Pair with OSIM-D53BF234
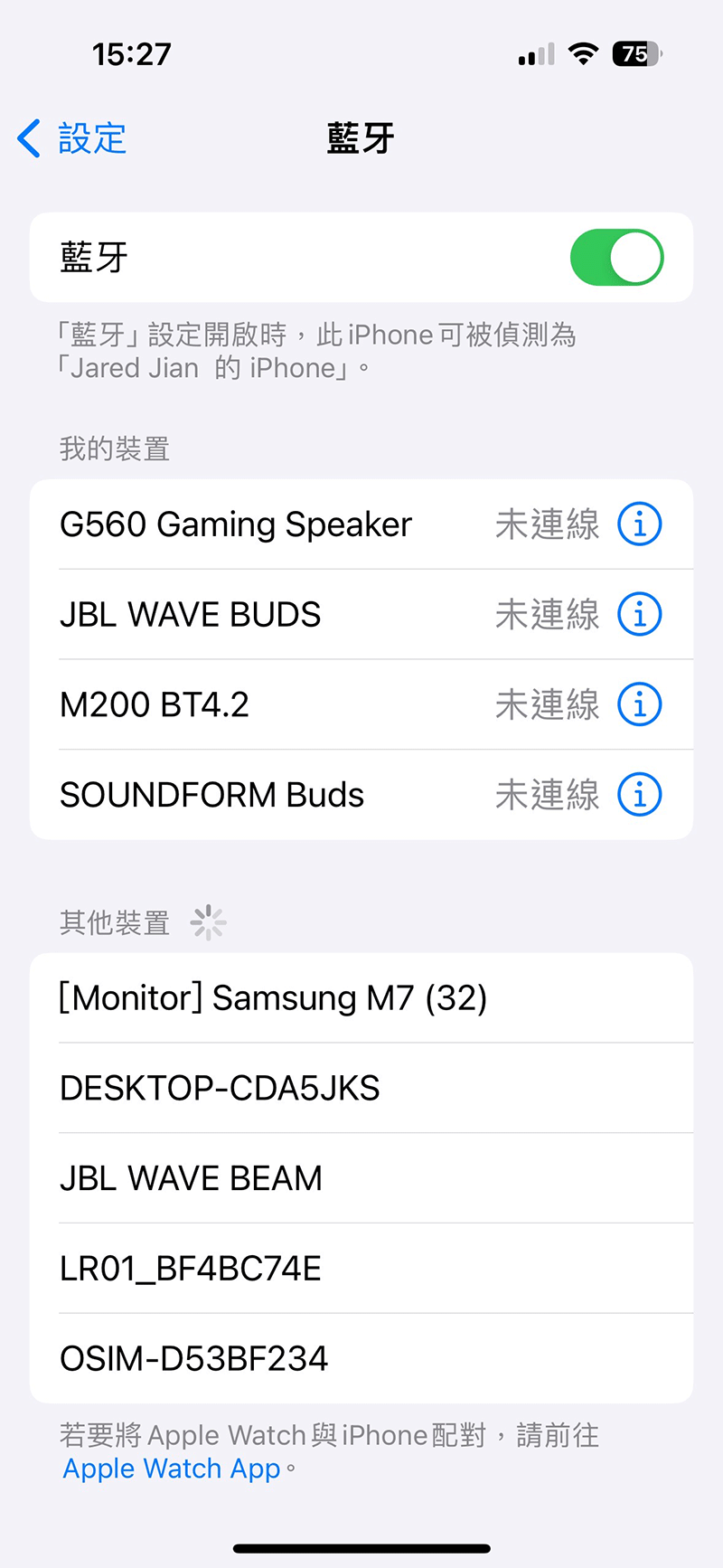The width and height of the screenshot is (723, 1568). (361, 1358)
